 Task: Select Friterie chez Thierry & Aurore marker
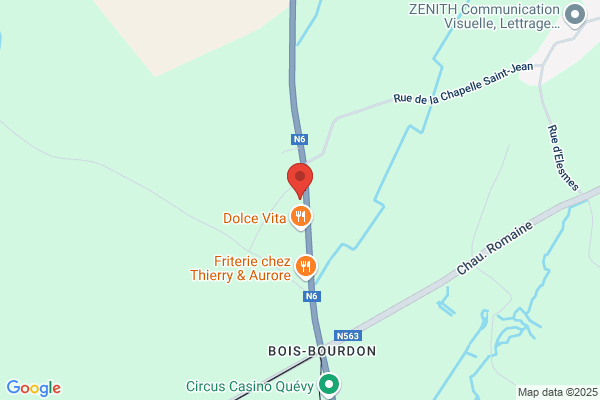pos(306,266)
